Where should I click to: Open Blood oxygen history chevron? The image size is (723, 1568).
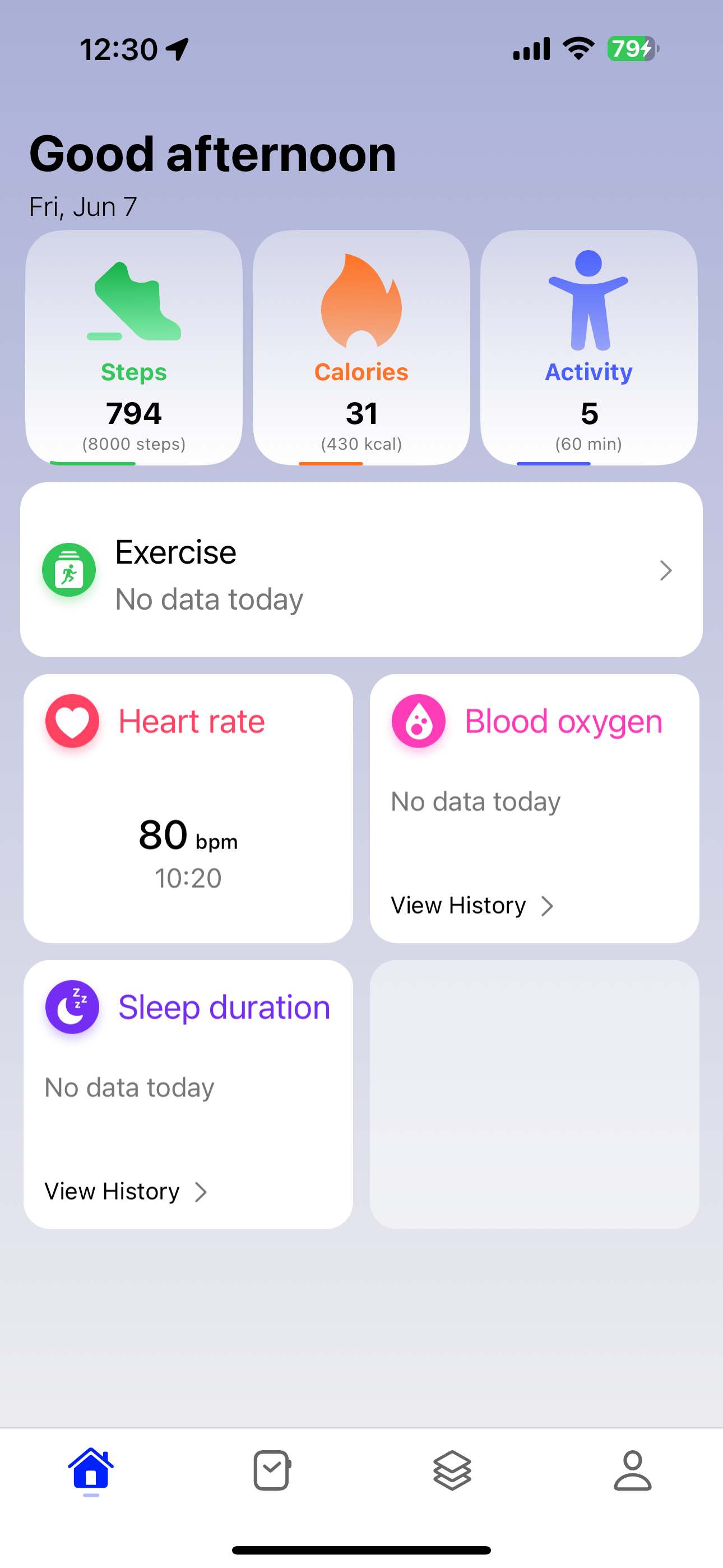click(x=548, y=906)
